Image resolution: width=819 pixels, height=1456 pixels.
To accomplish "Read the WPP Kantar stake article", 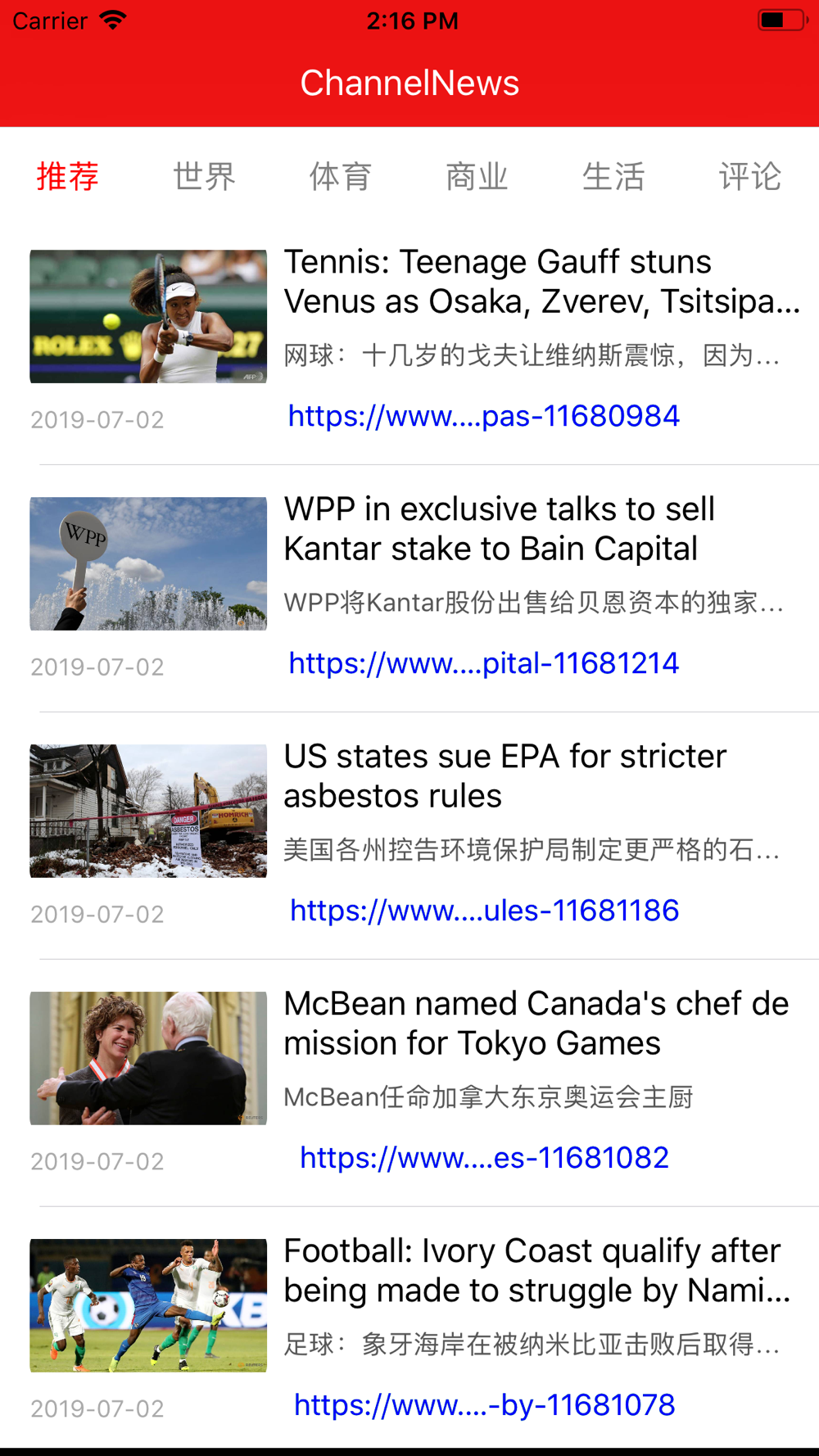I will pyautogui.click(x=499, y=529).
